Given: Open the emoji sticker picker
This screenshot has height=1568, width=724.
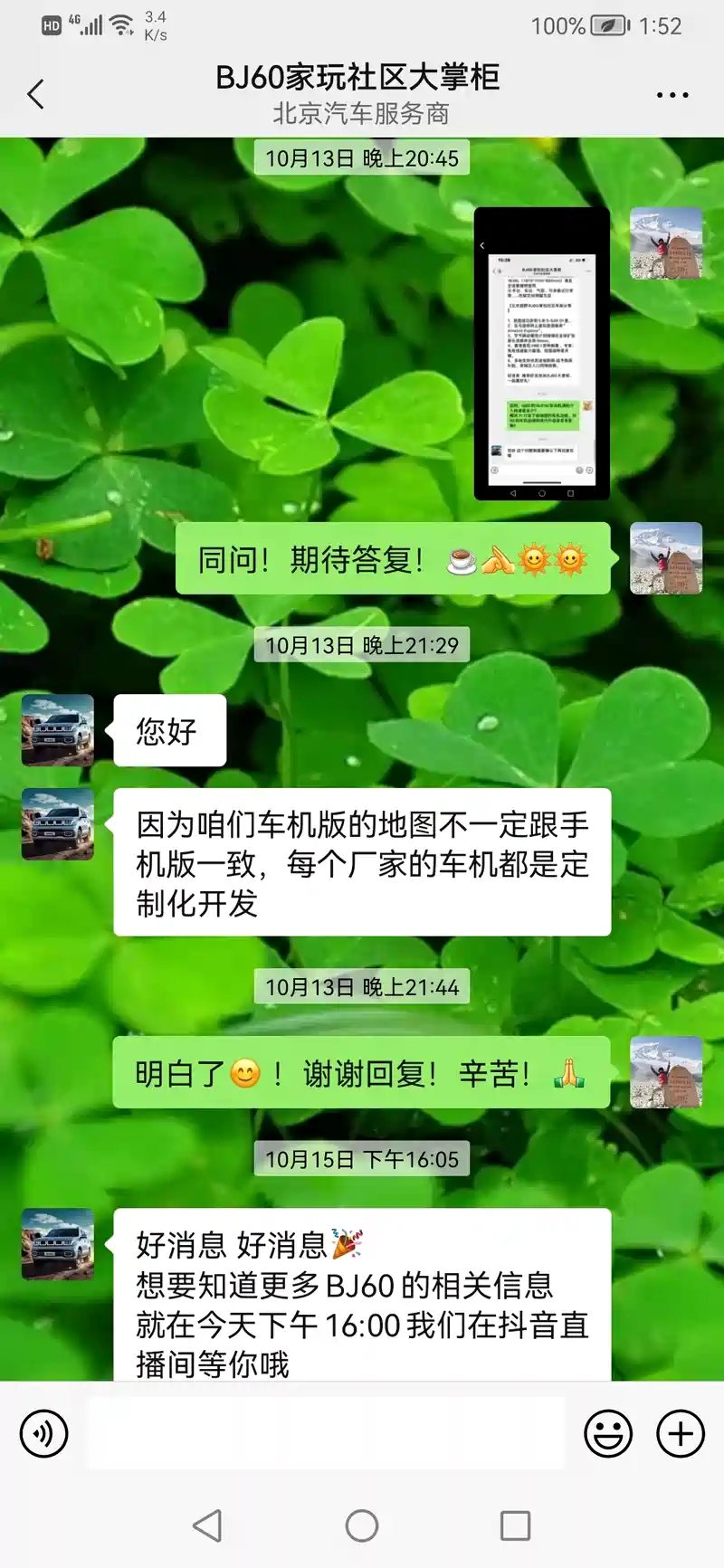Looking at the screenshot, I should (x=607, y=1433).
